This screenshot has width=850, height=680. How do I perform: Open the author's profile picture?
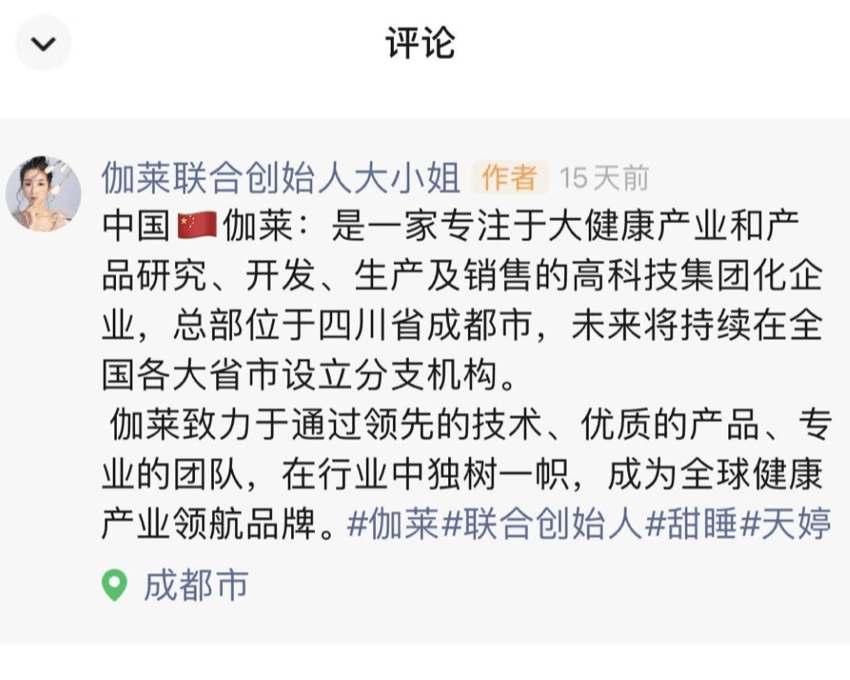tap(43, 193)
